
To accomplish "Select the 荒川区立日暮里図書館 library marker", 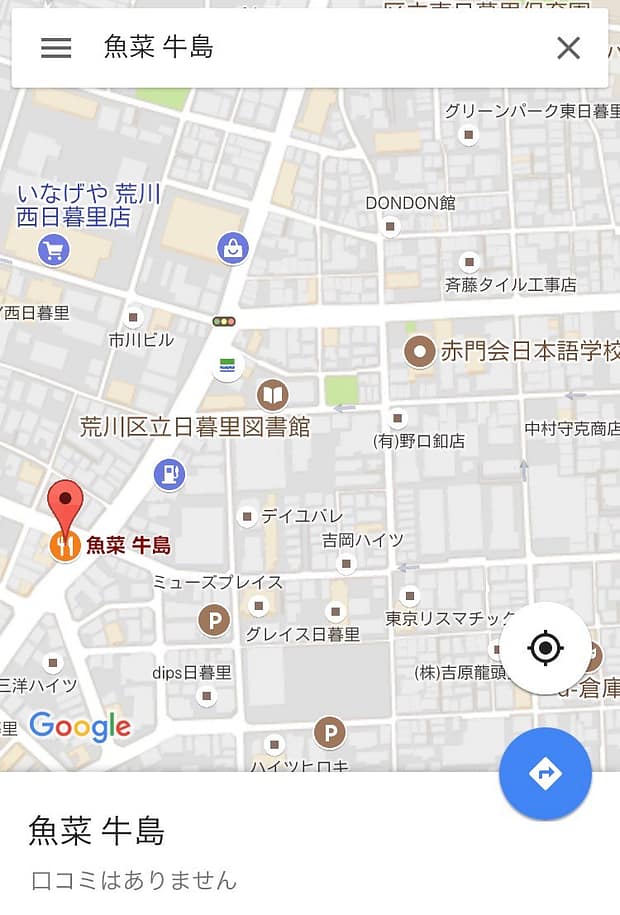I will click(x=272, y=395).
